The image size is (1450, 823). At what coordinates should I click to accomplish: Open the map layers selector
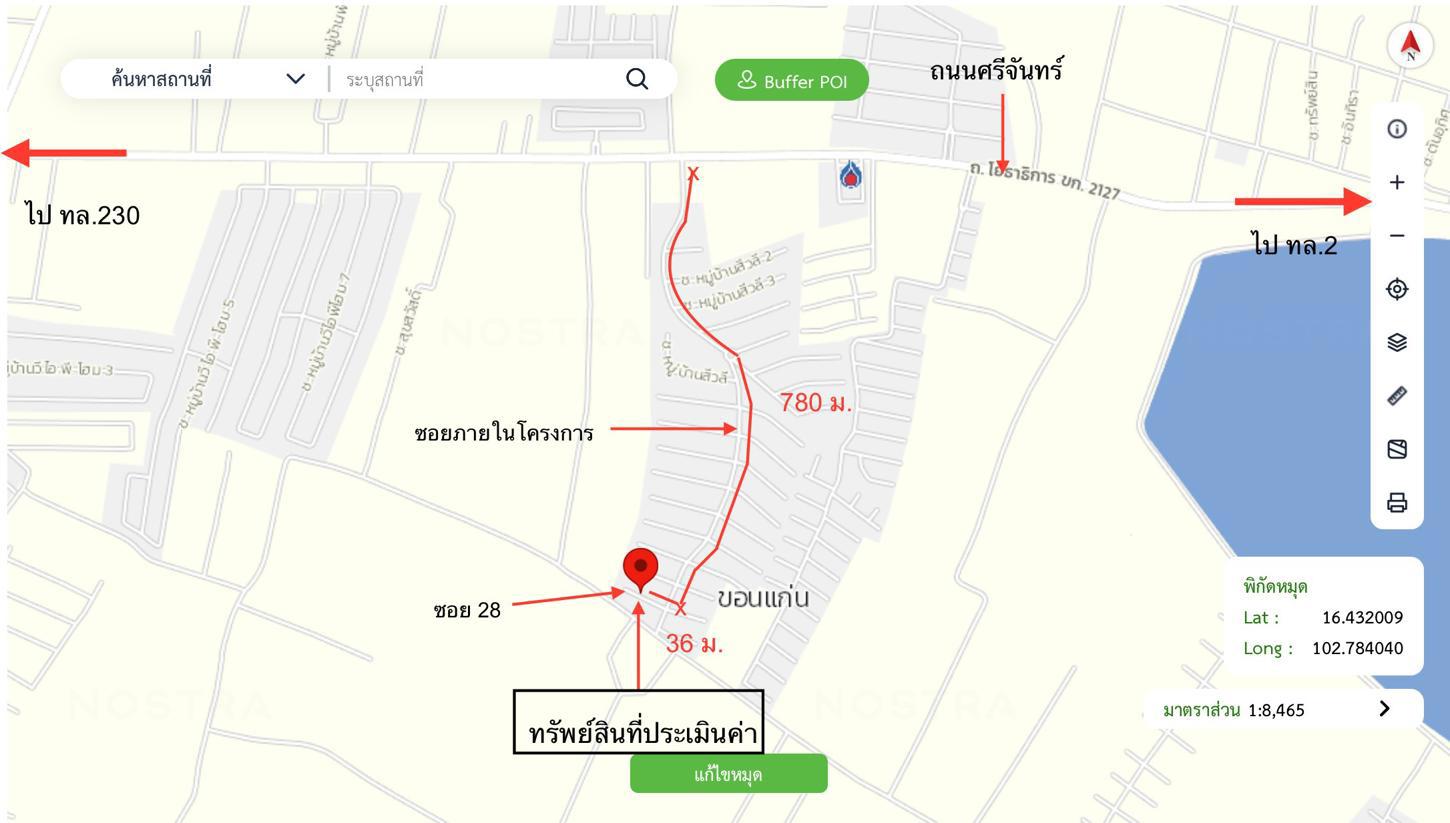(1397, 343)
